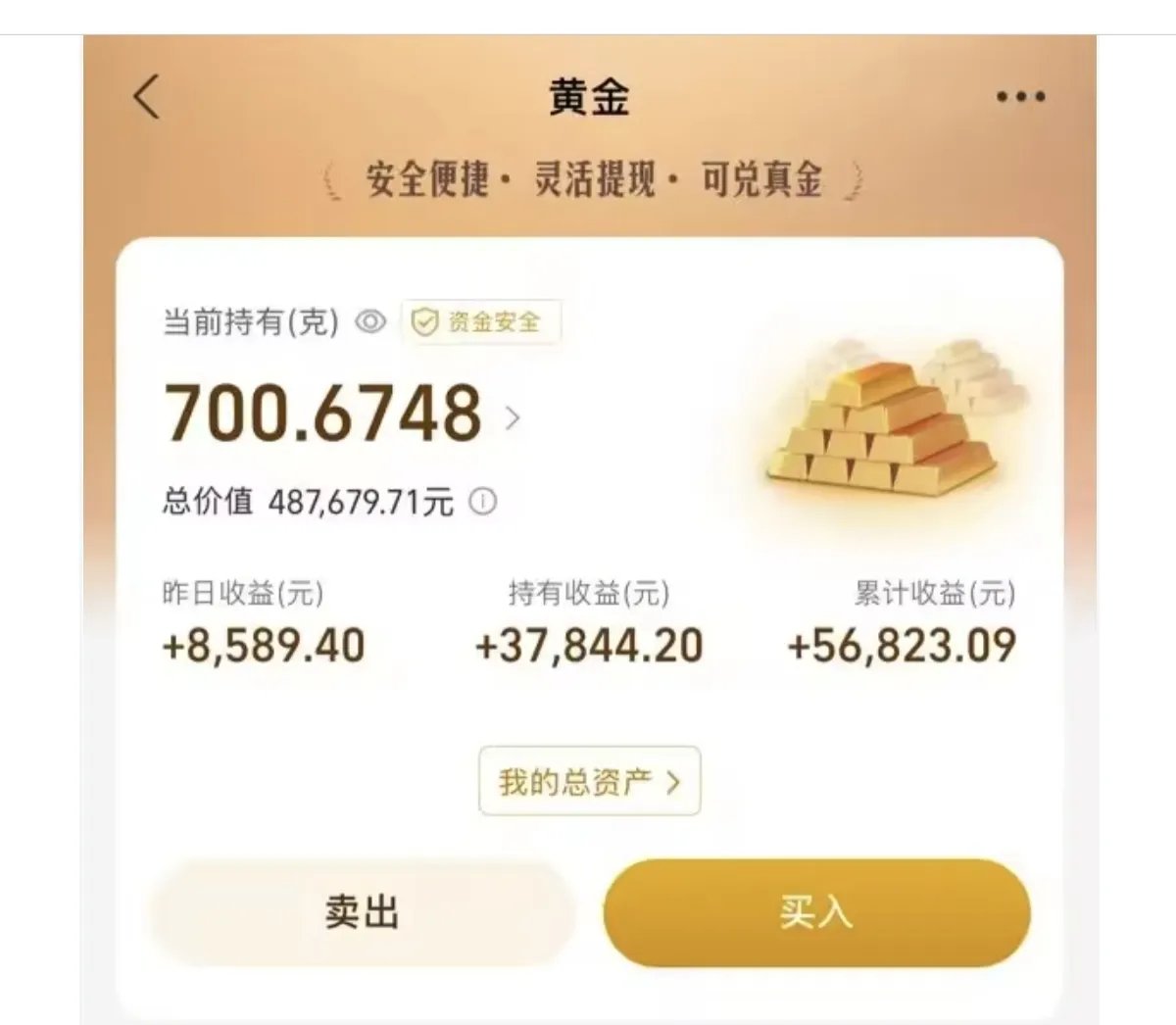
Task: Hide holdings with the eye icon
Action: click(370, 321)
